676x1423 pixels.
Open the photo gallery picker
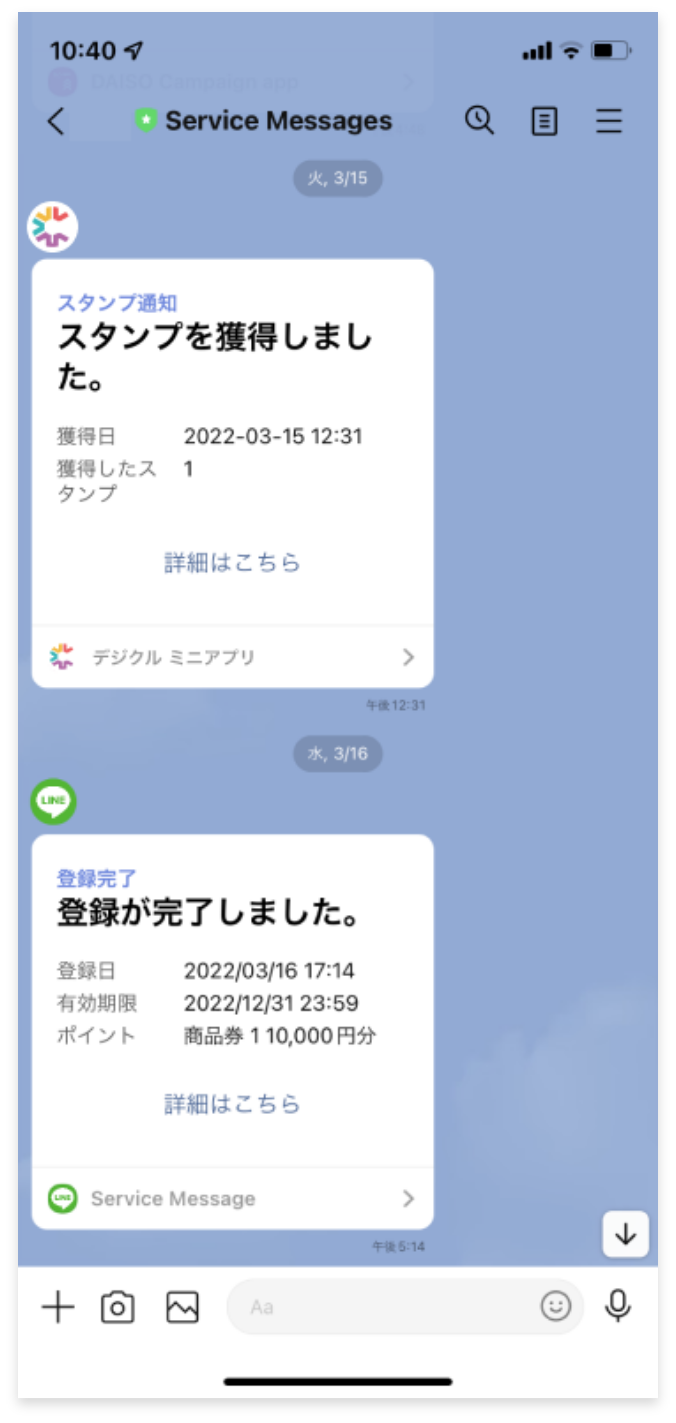(182, 1307)
